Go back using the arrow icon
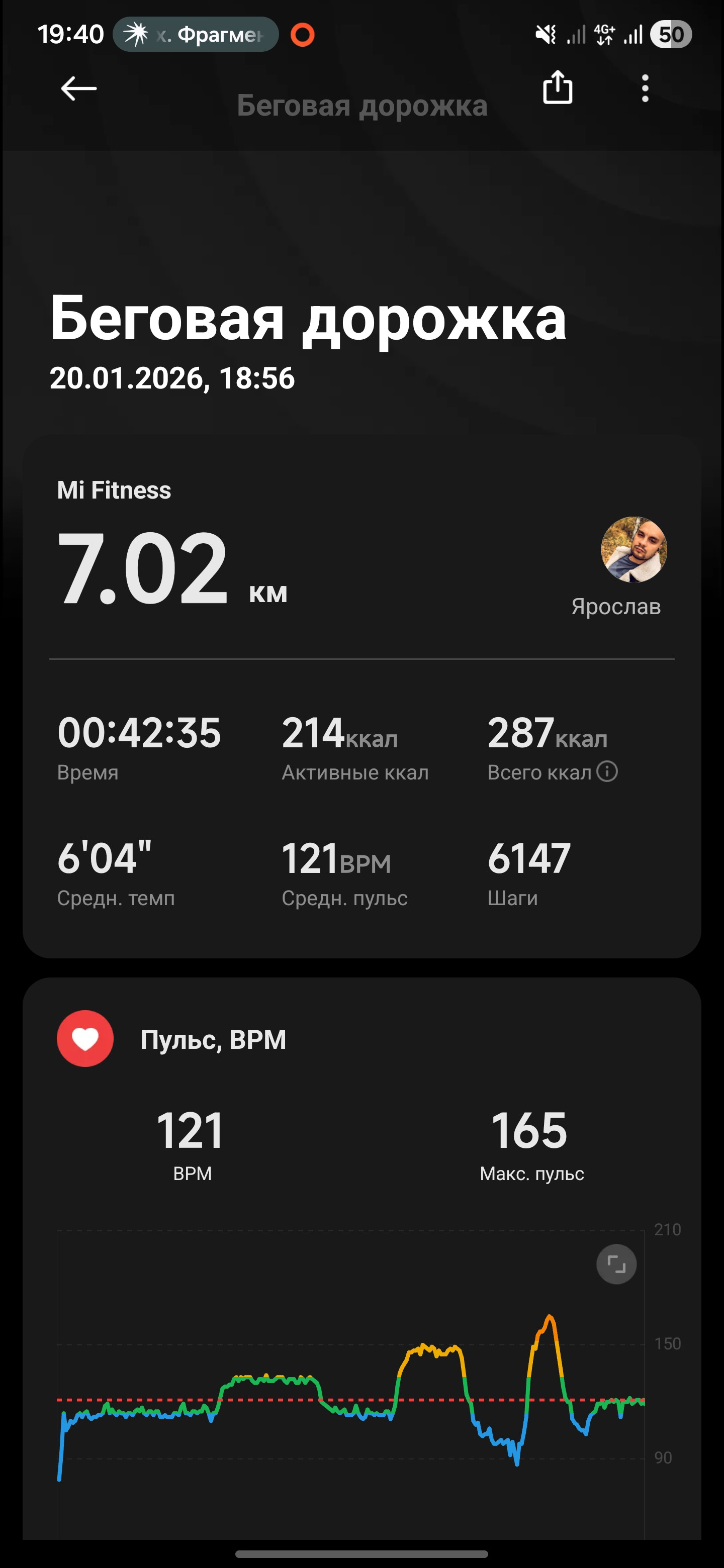 78,89
